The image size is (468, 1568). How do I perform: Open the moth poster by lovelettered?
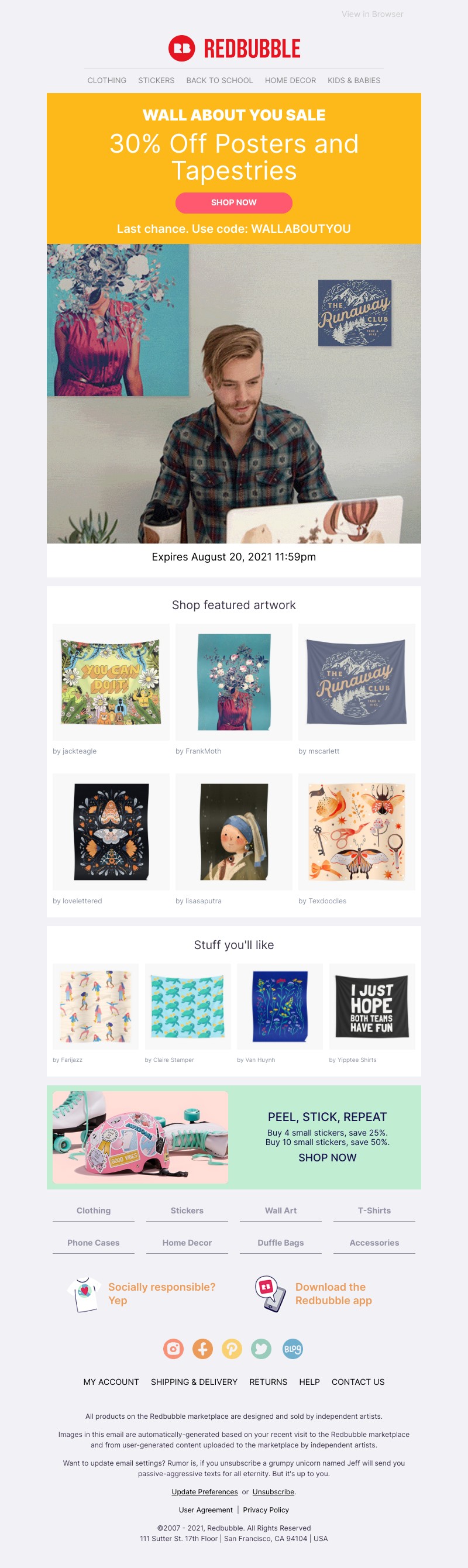point(111,831)
